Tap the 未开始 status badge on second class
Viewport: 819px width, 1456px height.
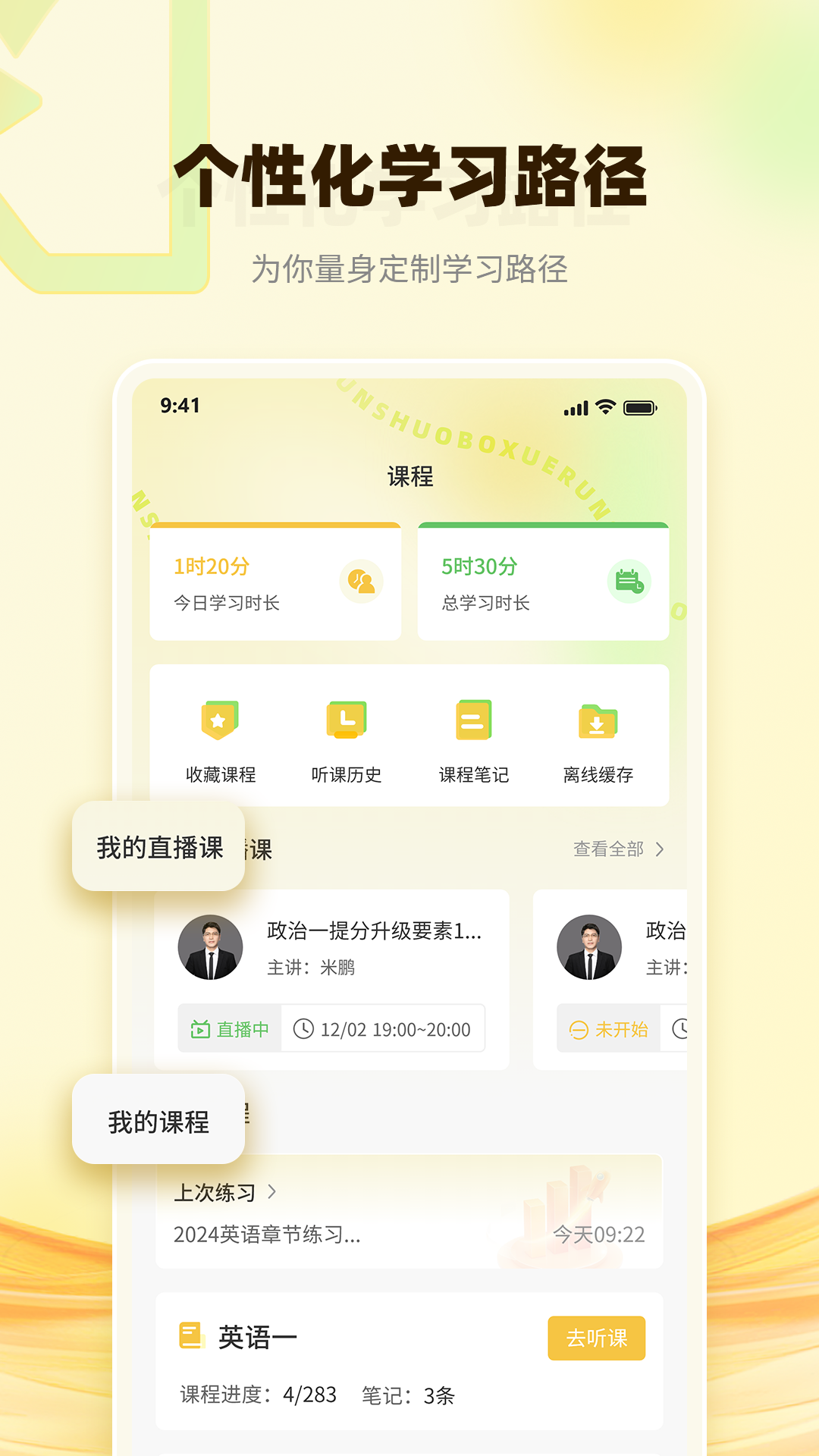(x=608, y=1029)
